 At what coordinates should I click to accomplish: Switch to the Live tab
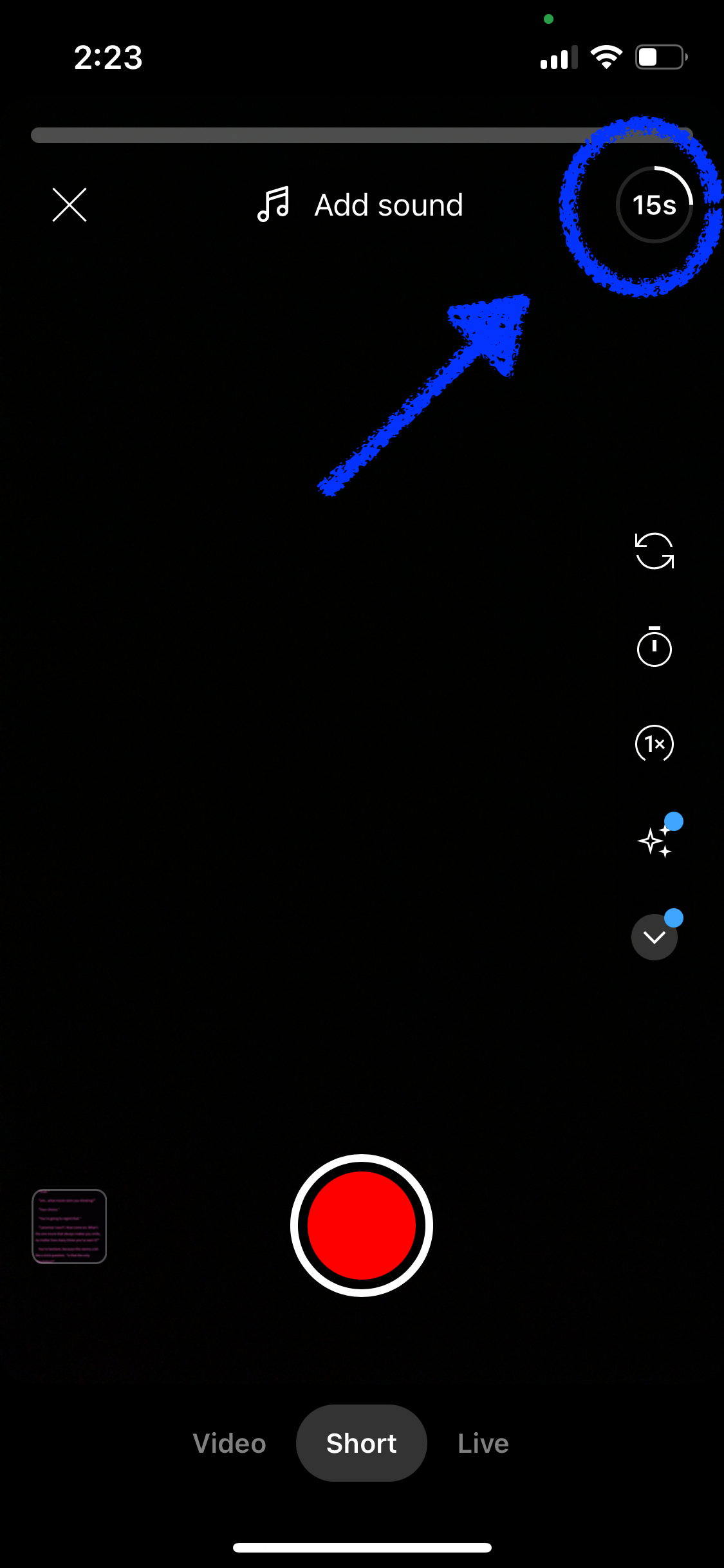(x=483, y=1443)
